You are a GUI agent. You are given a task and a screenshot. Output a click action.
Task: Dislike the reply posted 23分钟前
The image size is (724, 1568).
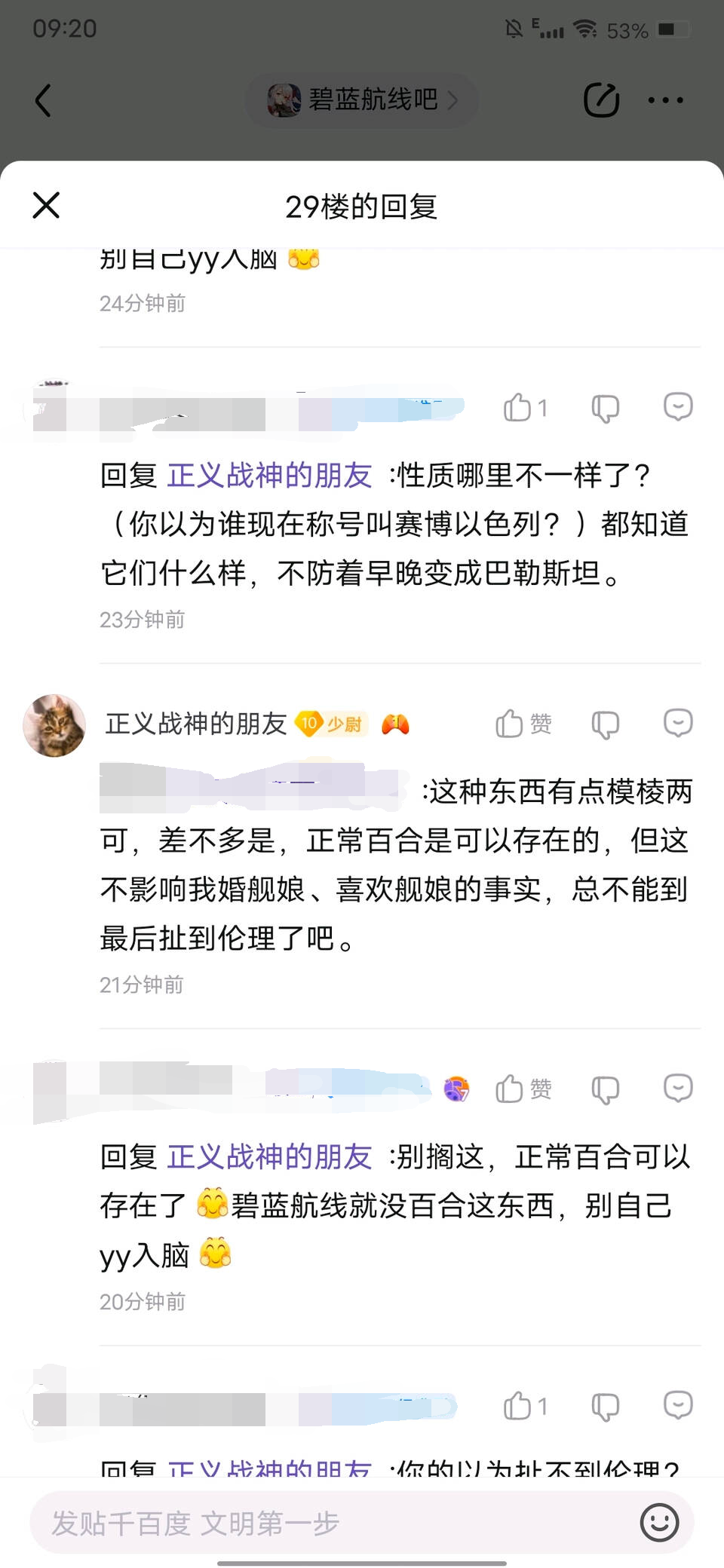(x=605, y=408)
